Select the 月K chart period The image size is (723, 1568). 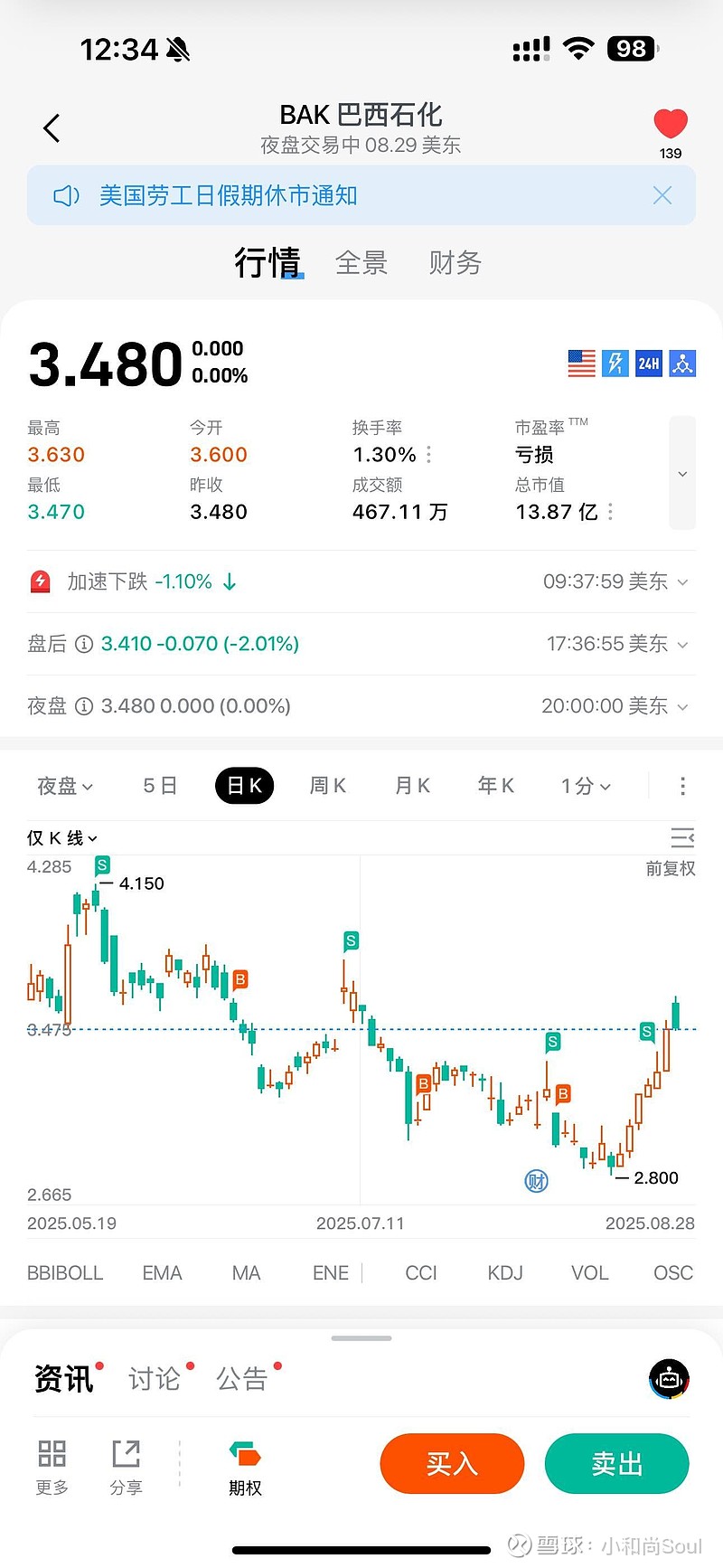coord(412,786)
